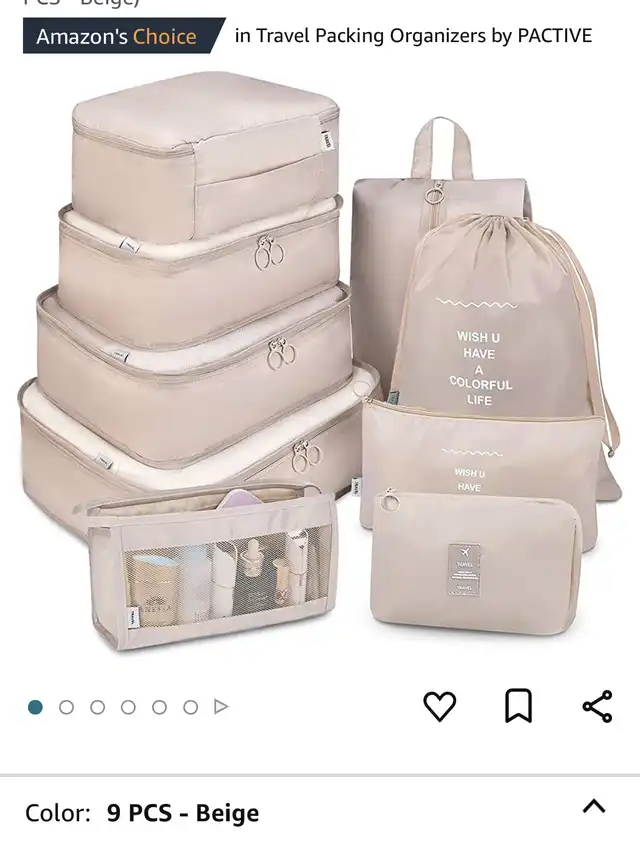Jump to the second product image dot

click(x=67, y=707)
